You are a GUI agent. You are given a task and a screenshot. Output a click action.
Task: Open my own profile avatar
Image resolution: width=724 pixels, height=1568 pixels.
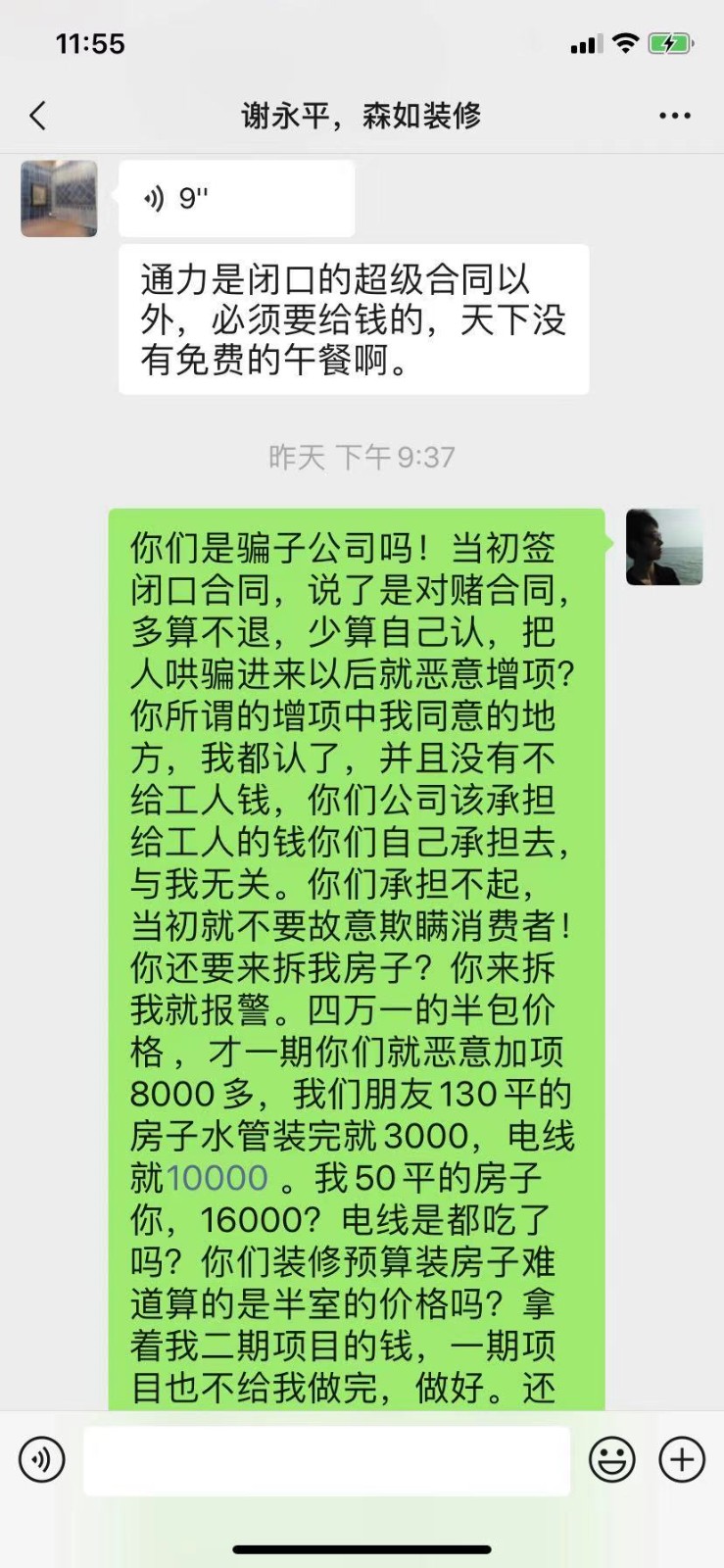[x=663, y=547]
